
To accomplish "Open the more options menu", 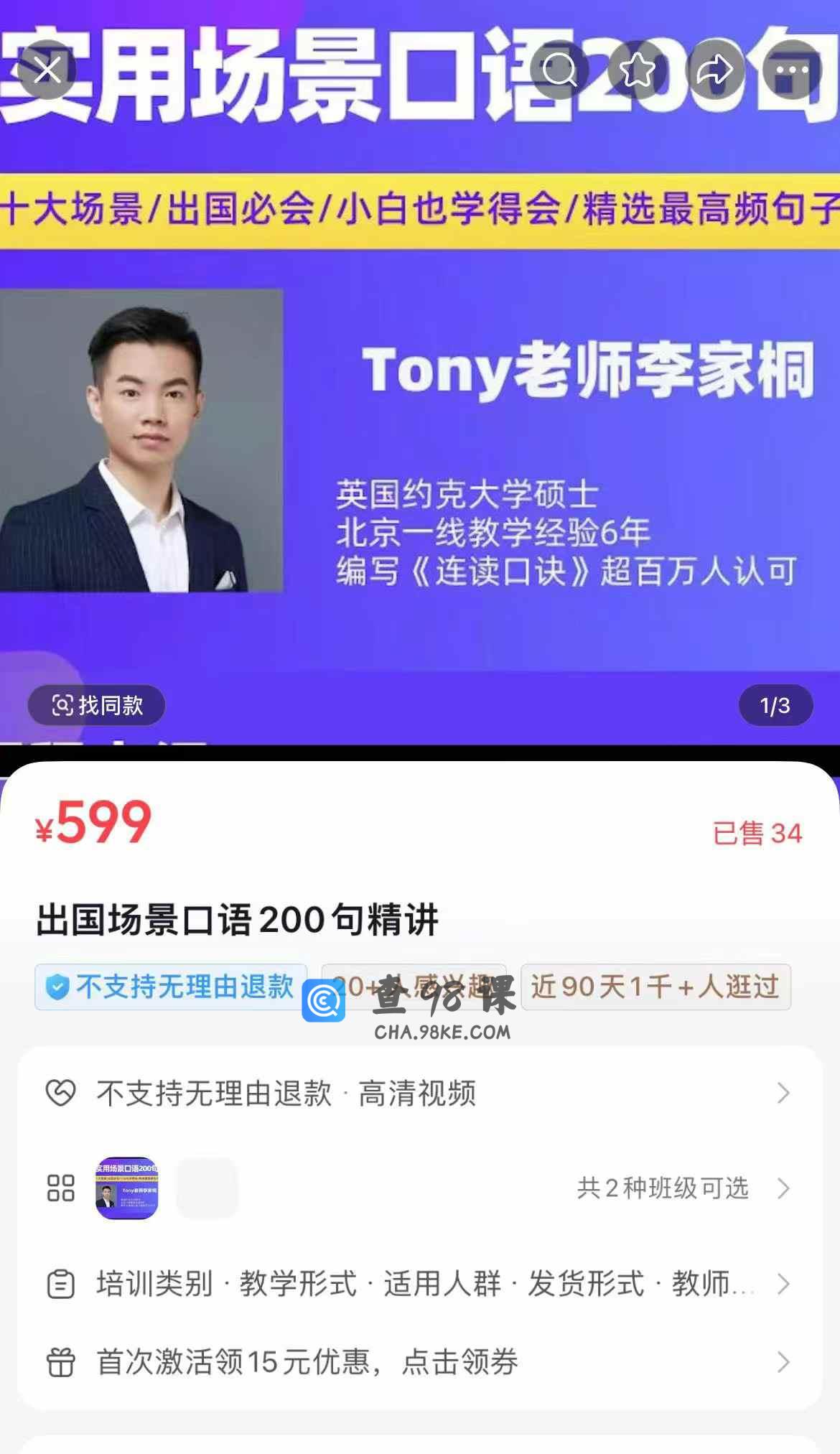I will tap(792, 70).
